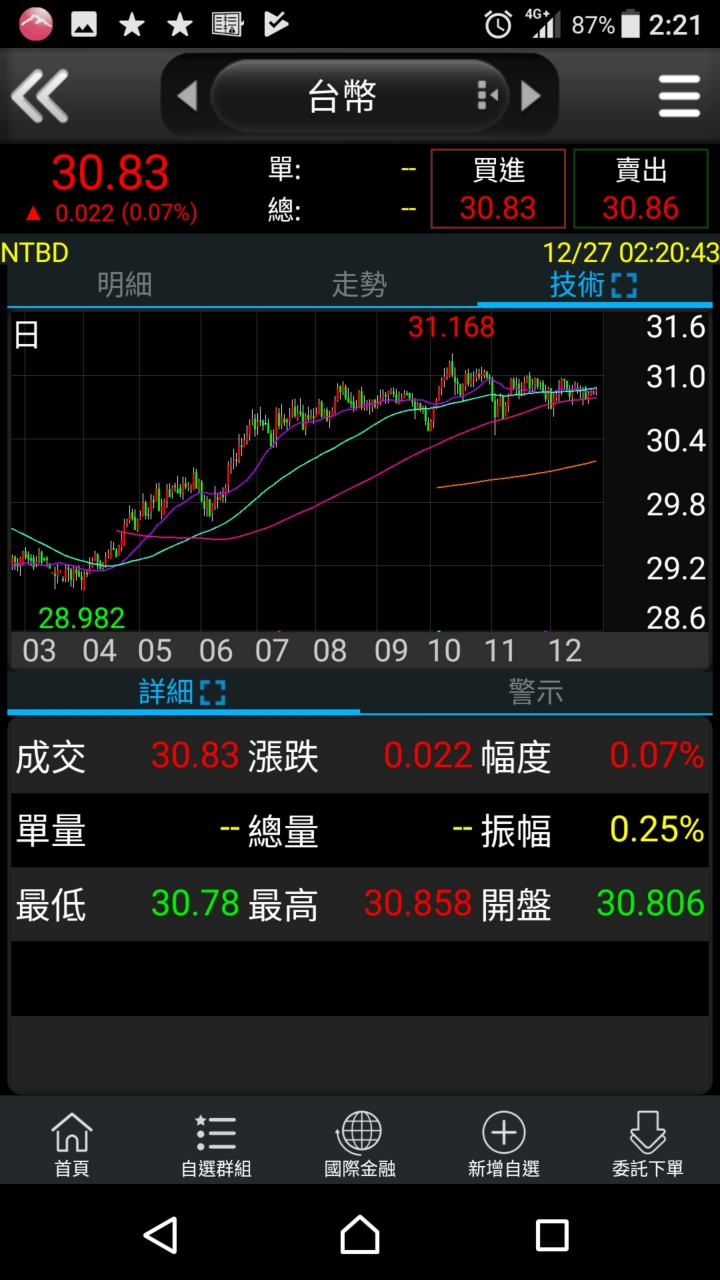The image size is (720, 1280).
Task: Switch to the next symbol with right arrow
Action: pos(532,96)
